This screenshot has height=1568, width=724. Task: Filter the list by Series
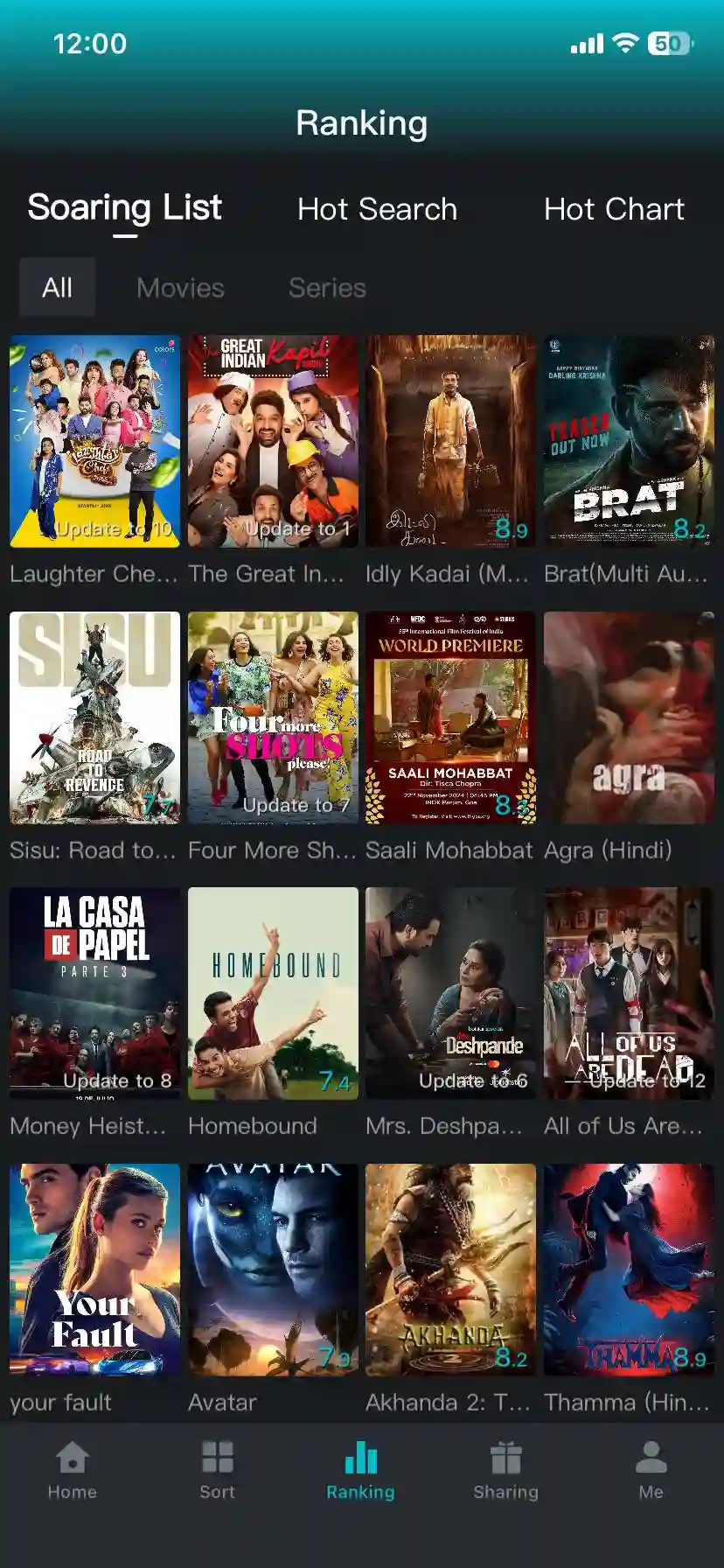click(327, 288)
